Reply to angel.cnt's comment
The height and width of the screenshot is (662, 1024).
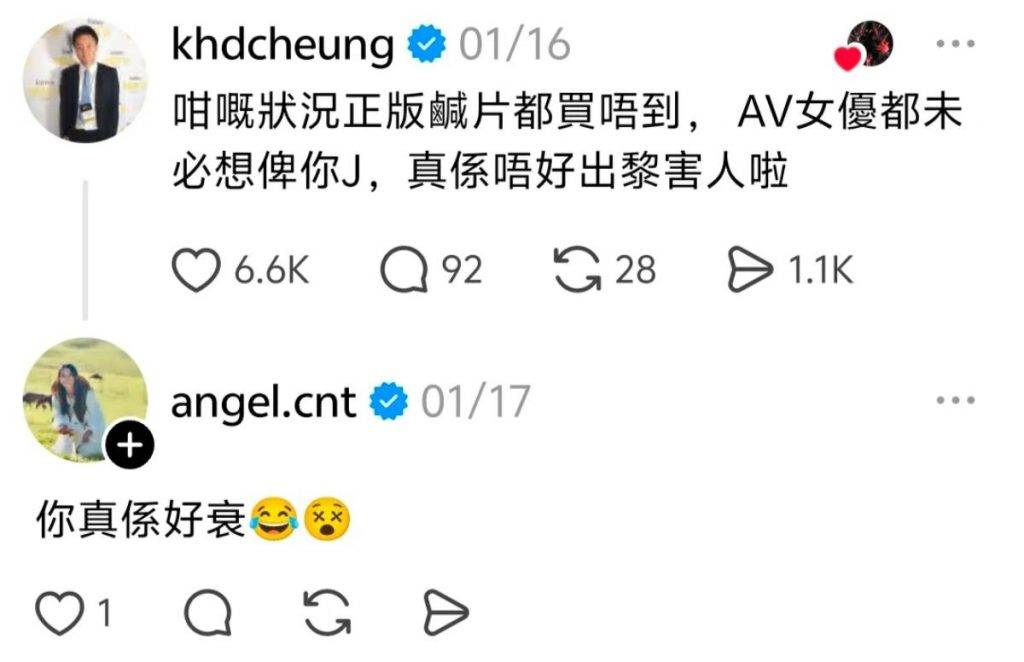point(208,613)
